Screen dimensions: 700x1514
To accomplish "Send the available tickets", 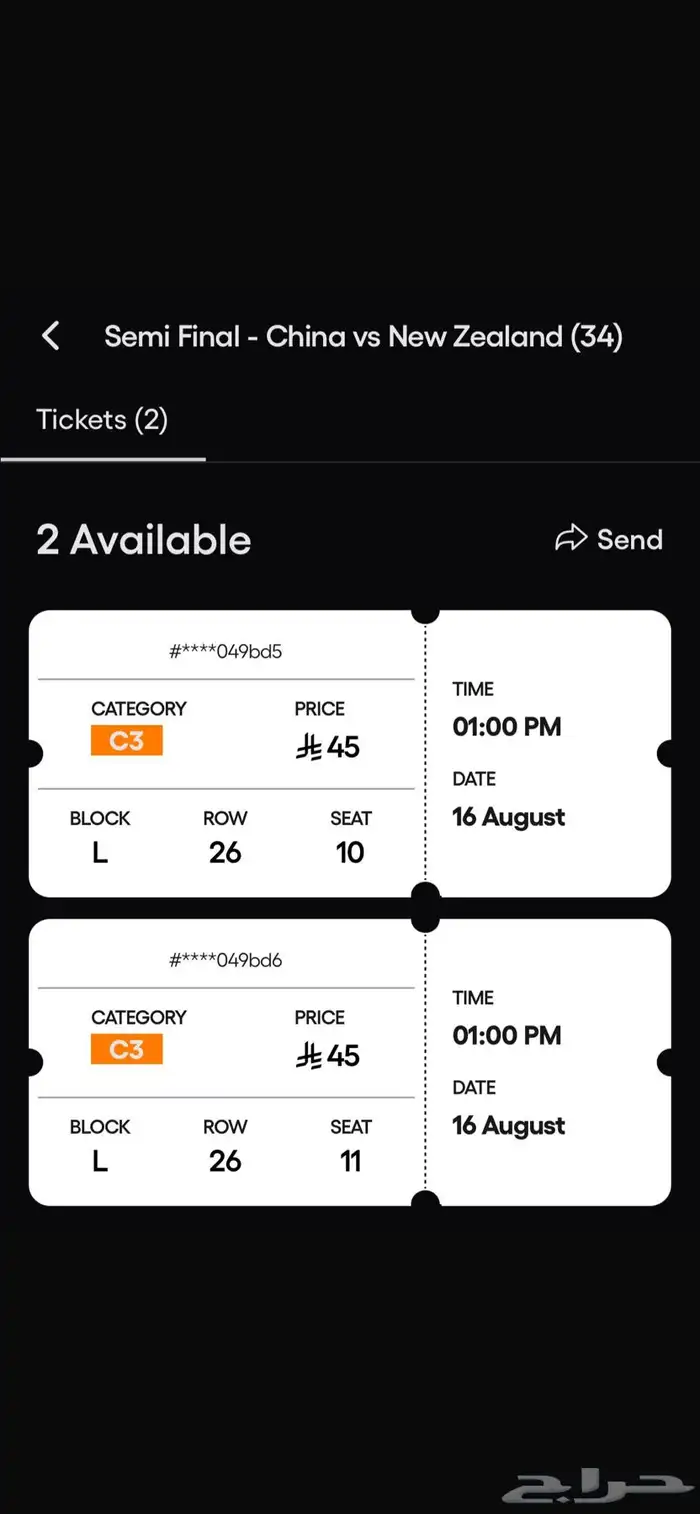I will click(x=609, y=540).
